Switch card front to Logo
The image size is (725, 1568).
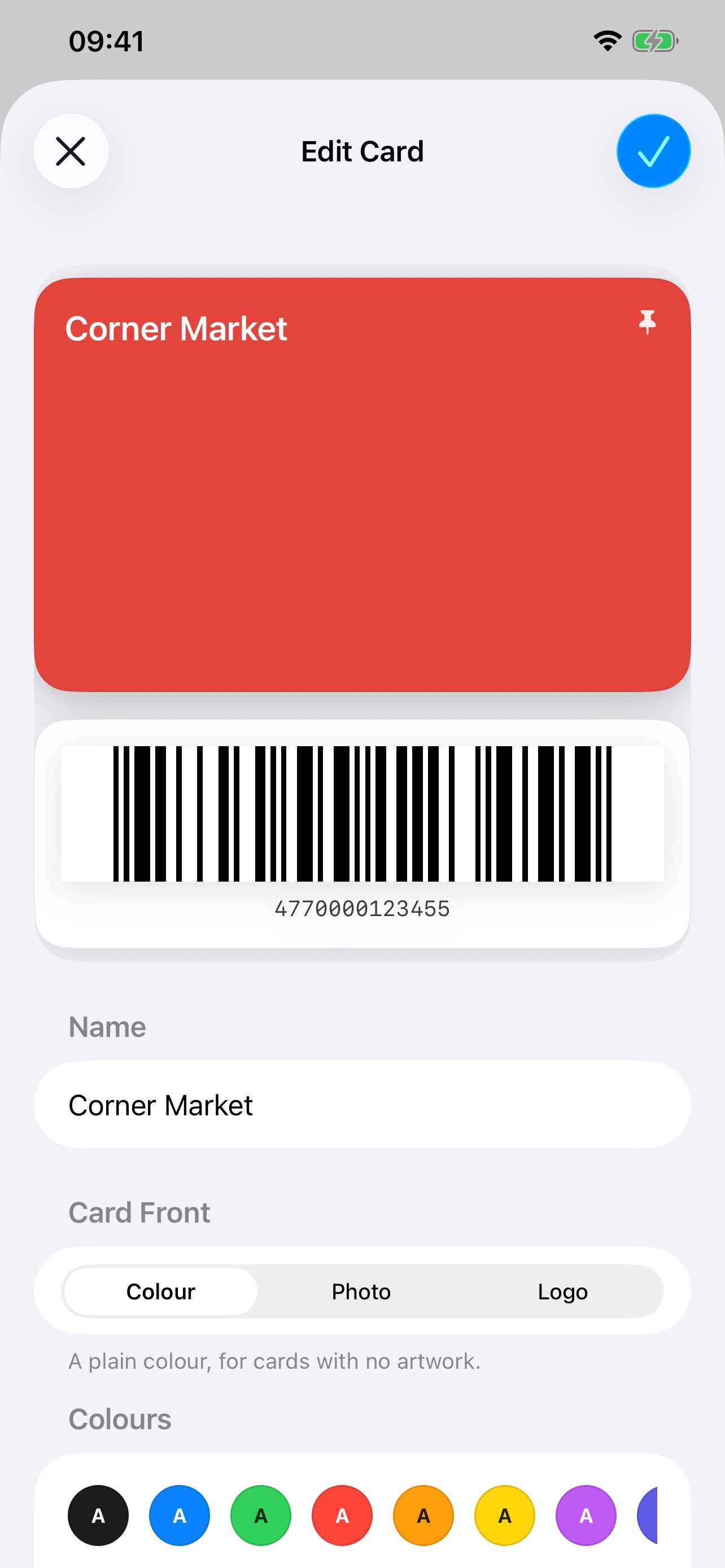pos(562,1291)
